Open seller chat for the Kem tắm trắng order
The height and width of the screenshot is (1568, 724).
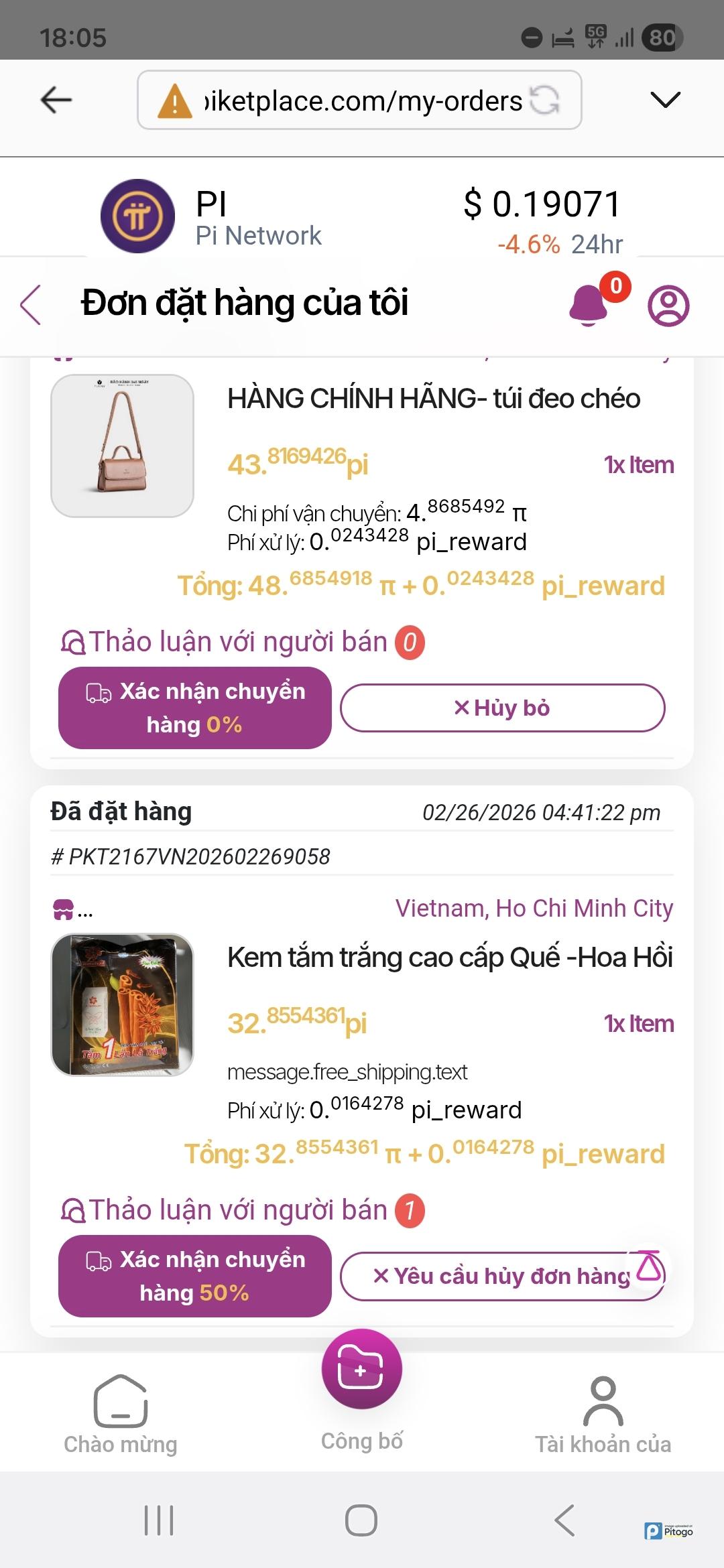point(238,1210)
